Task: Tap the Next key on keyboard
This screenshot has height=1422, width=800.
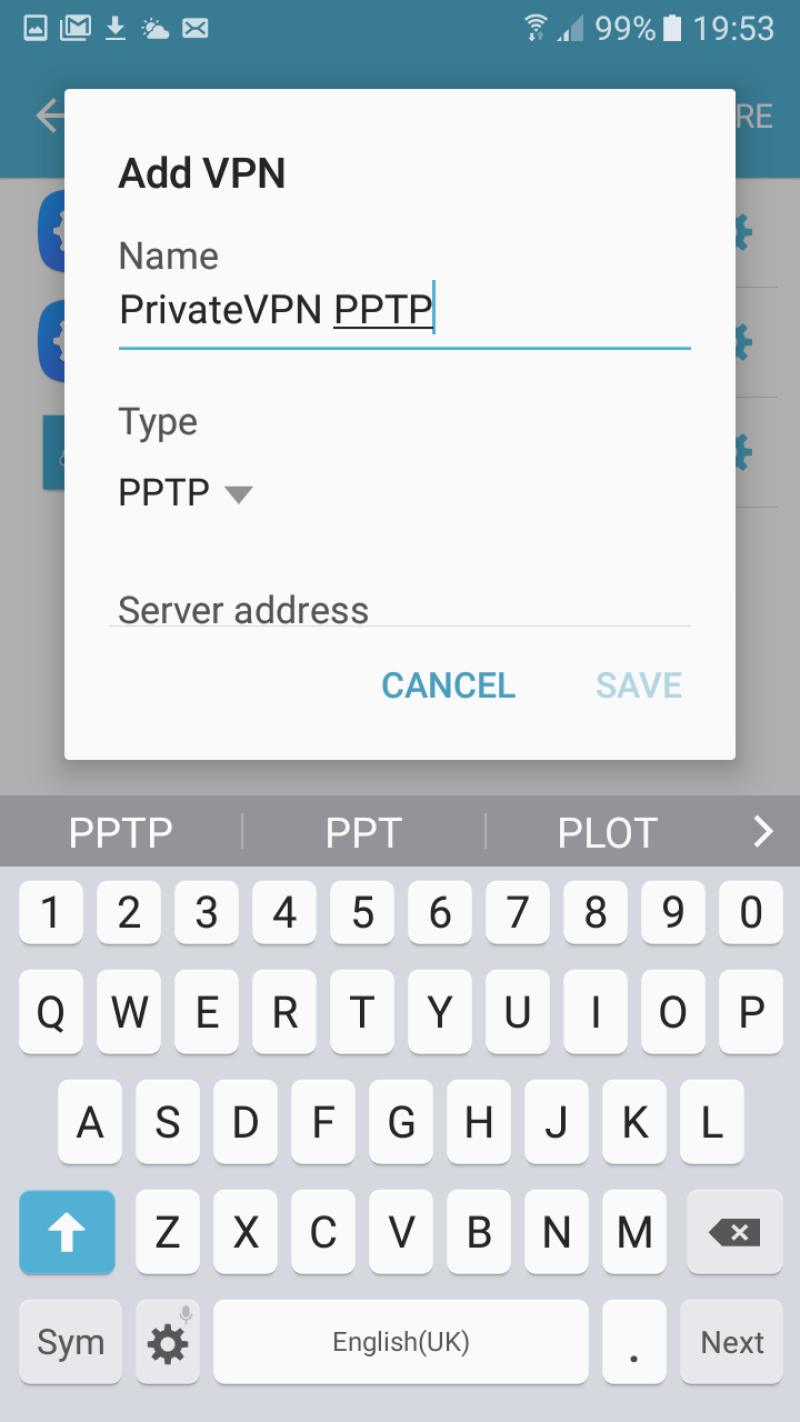Action: tap(732, 1342)
